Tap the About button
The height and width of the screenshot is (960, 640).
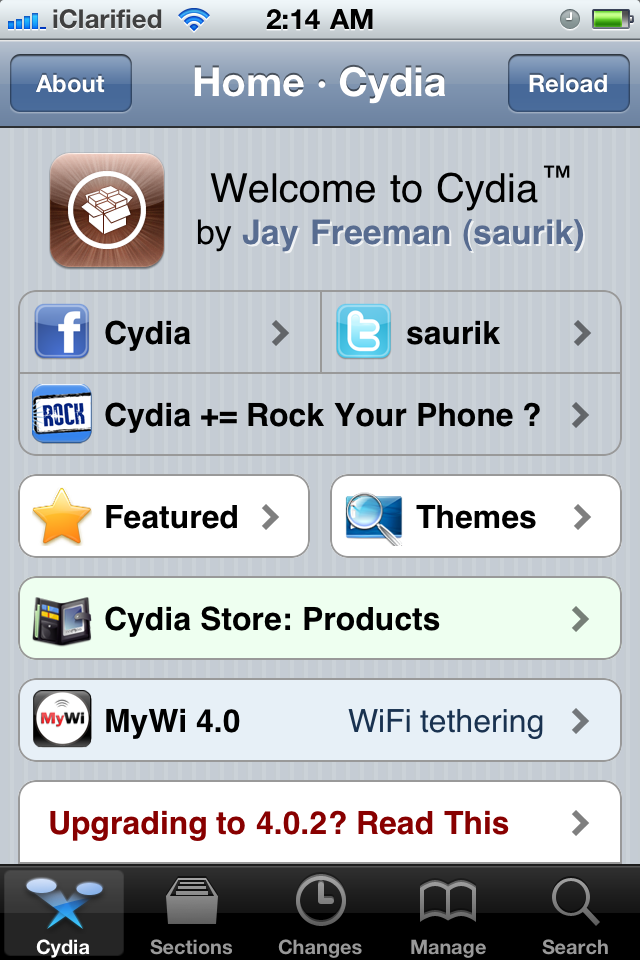point(71,84)
